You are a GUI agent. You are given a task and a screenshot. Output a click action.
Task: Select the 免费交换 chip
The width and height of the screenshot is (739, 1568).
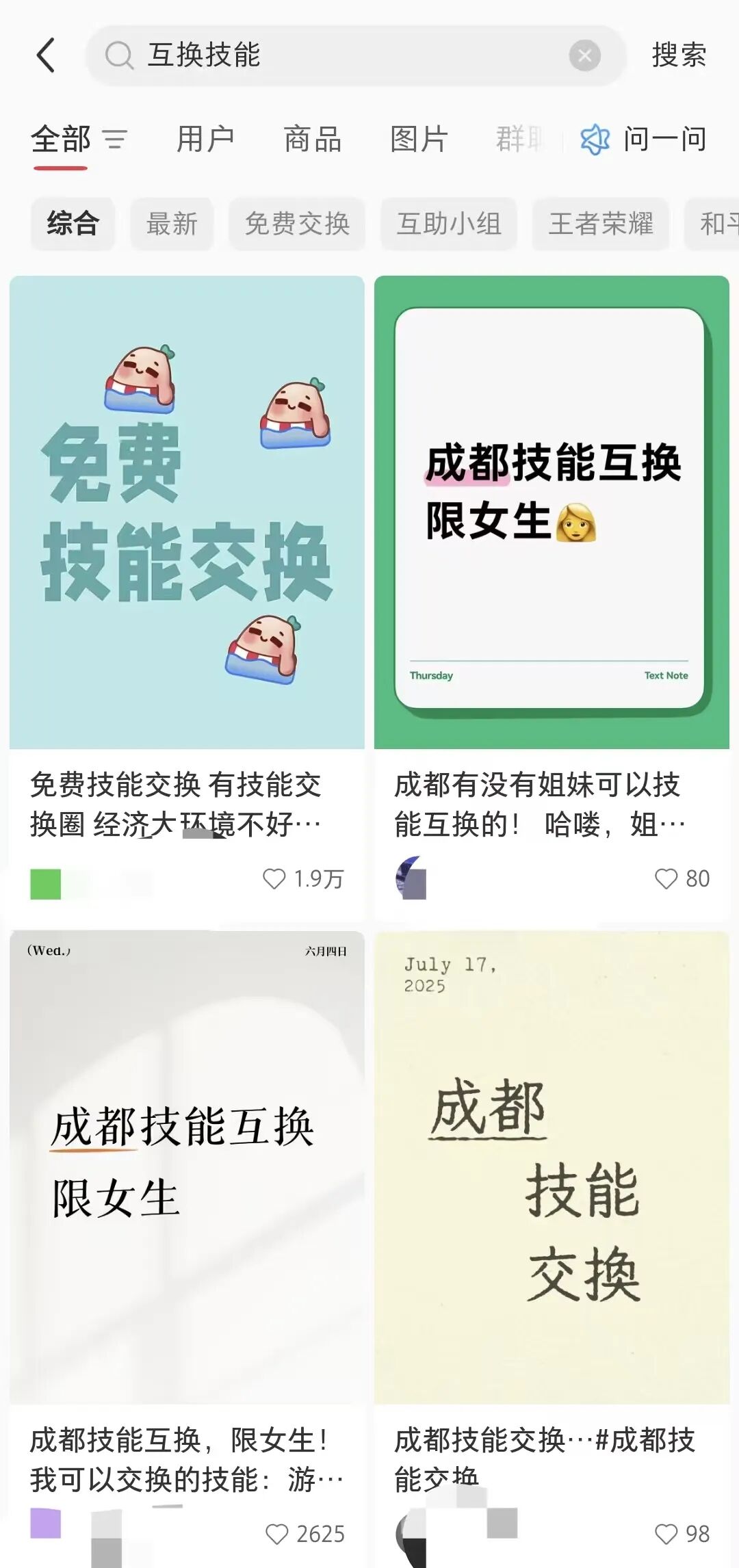click(x=297, y=224)
